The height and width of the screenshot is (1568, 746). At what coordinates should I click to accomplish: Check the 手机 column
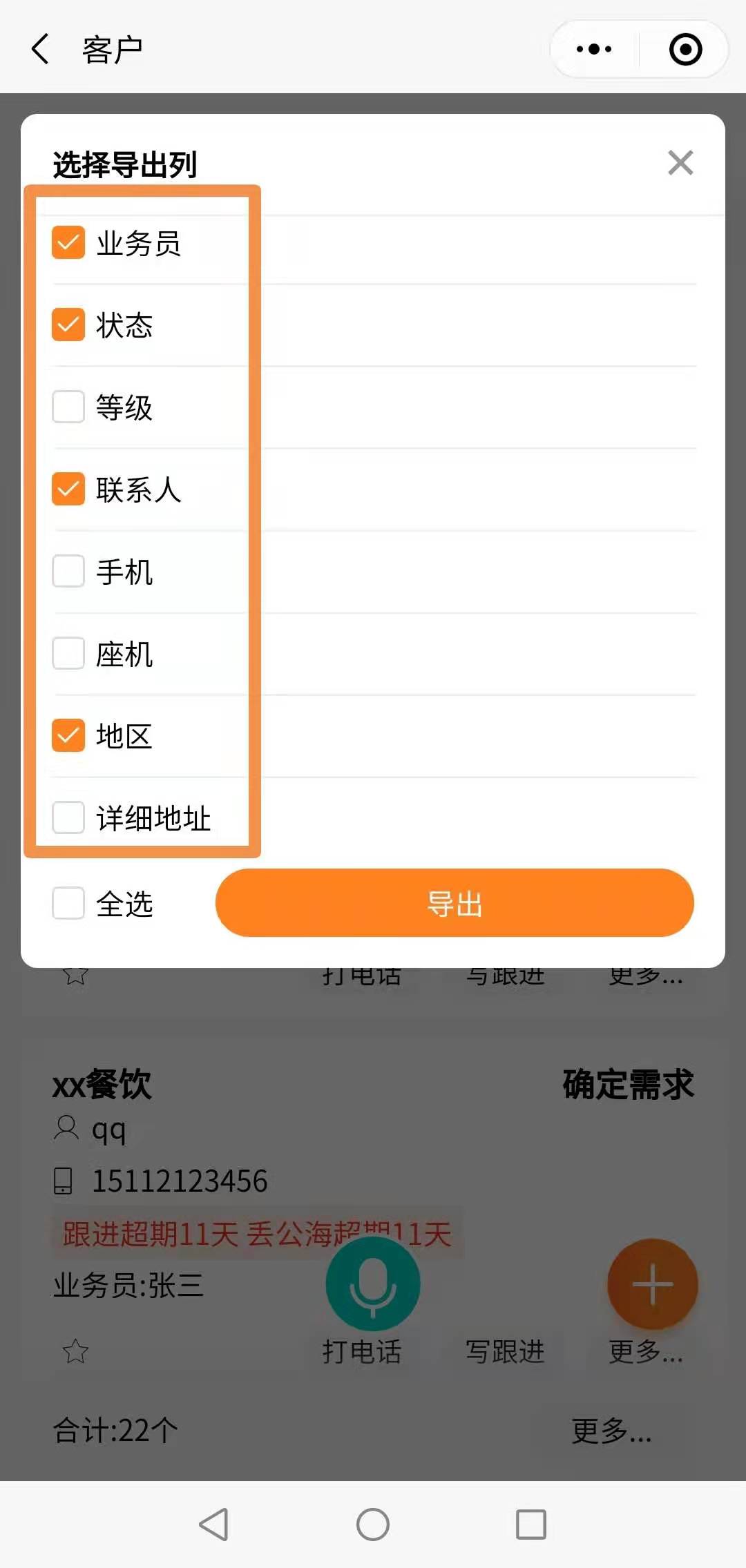[x=68, y=571]
